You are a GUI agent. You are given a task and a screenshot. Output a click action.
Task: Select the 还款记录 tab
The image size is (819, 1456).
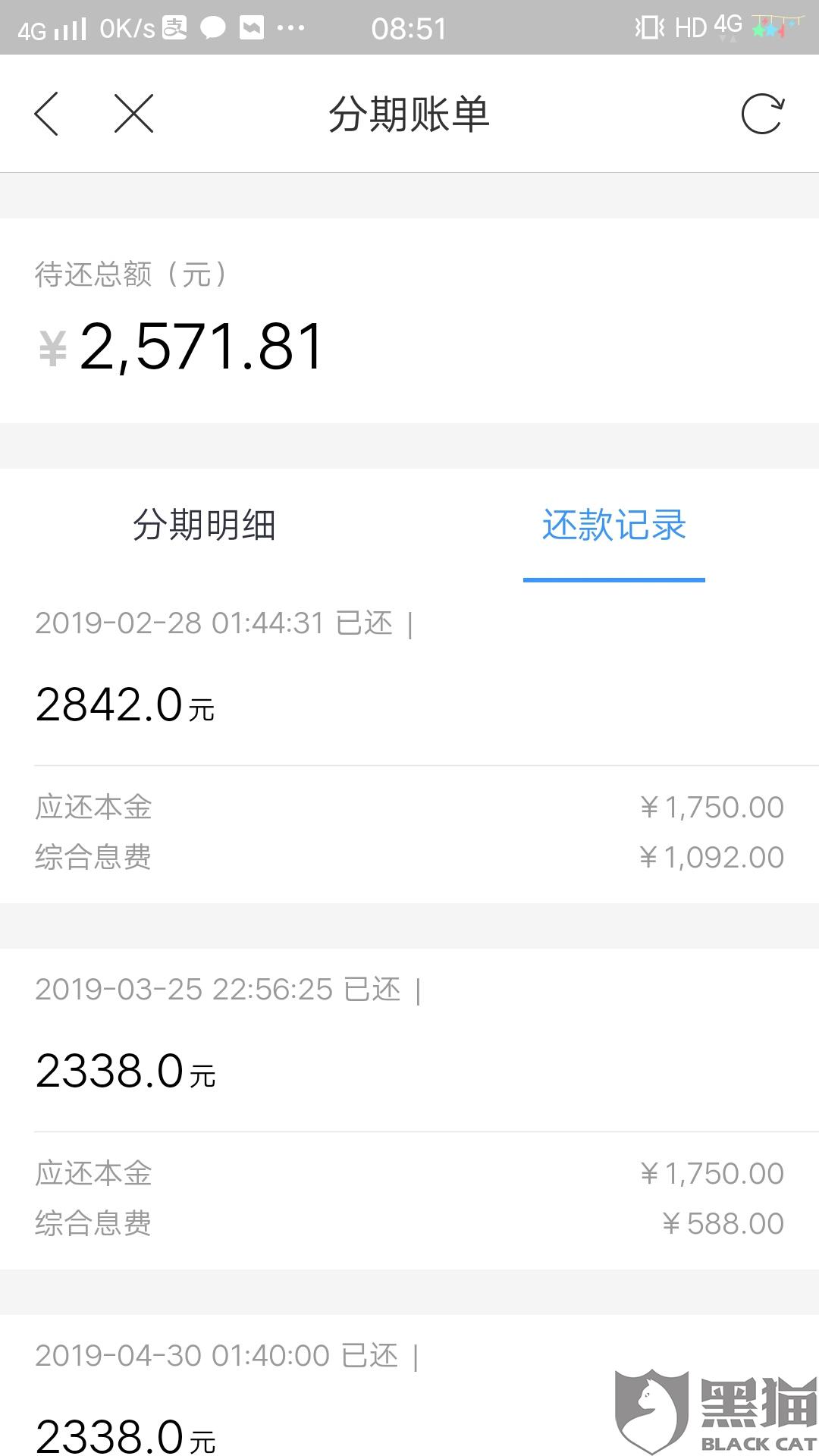613,525
